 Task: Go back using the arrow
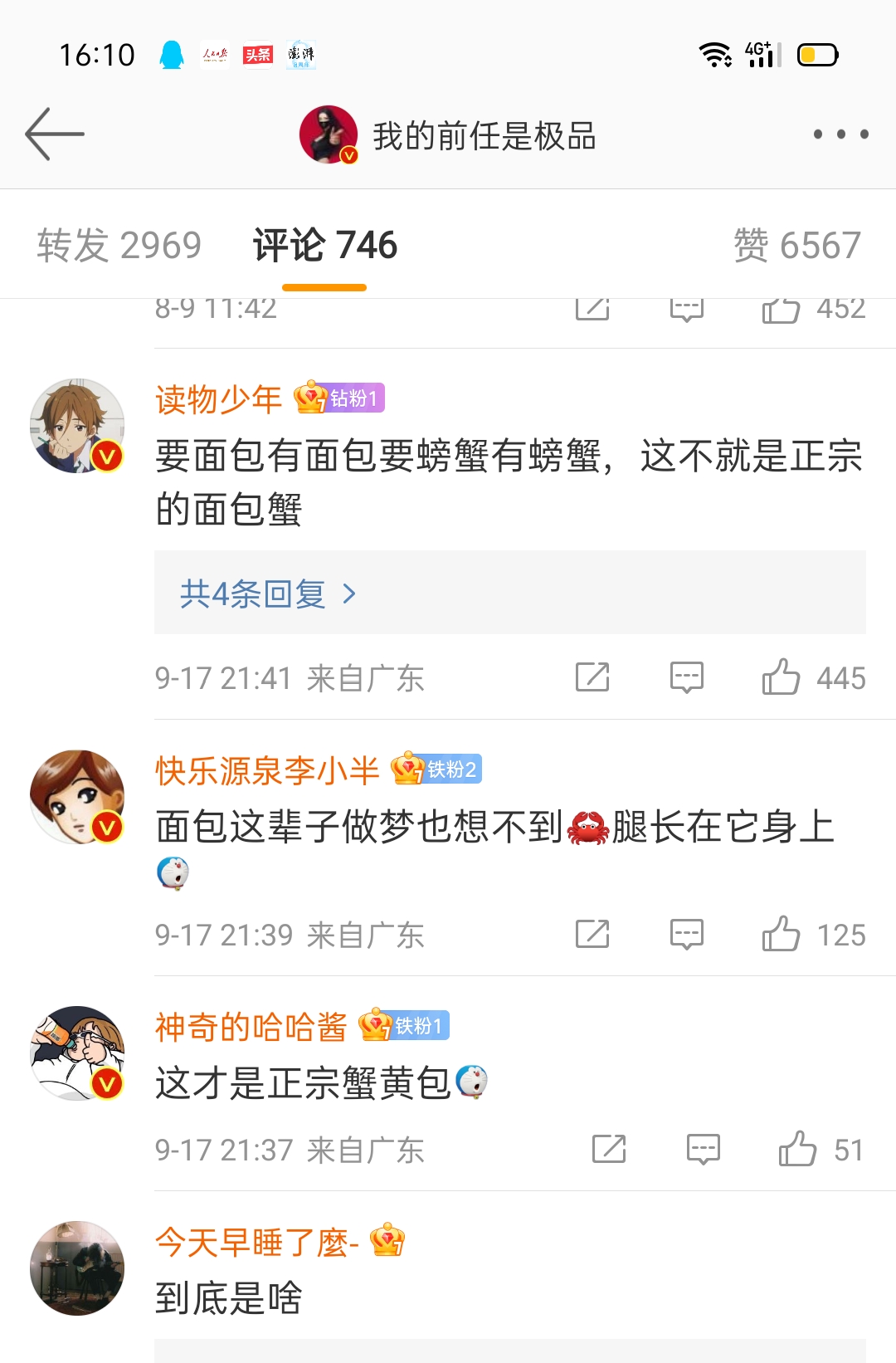(55, 134)
